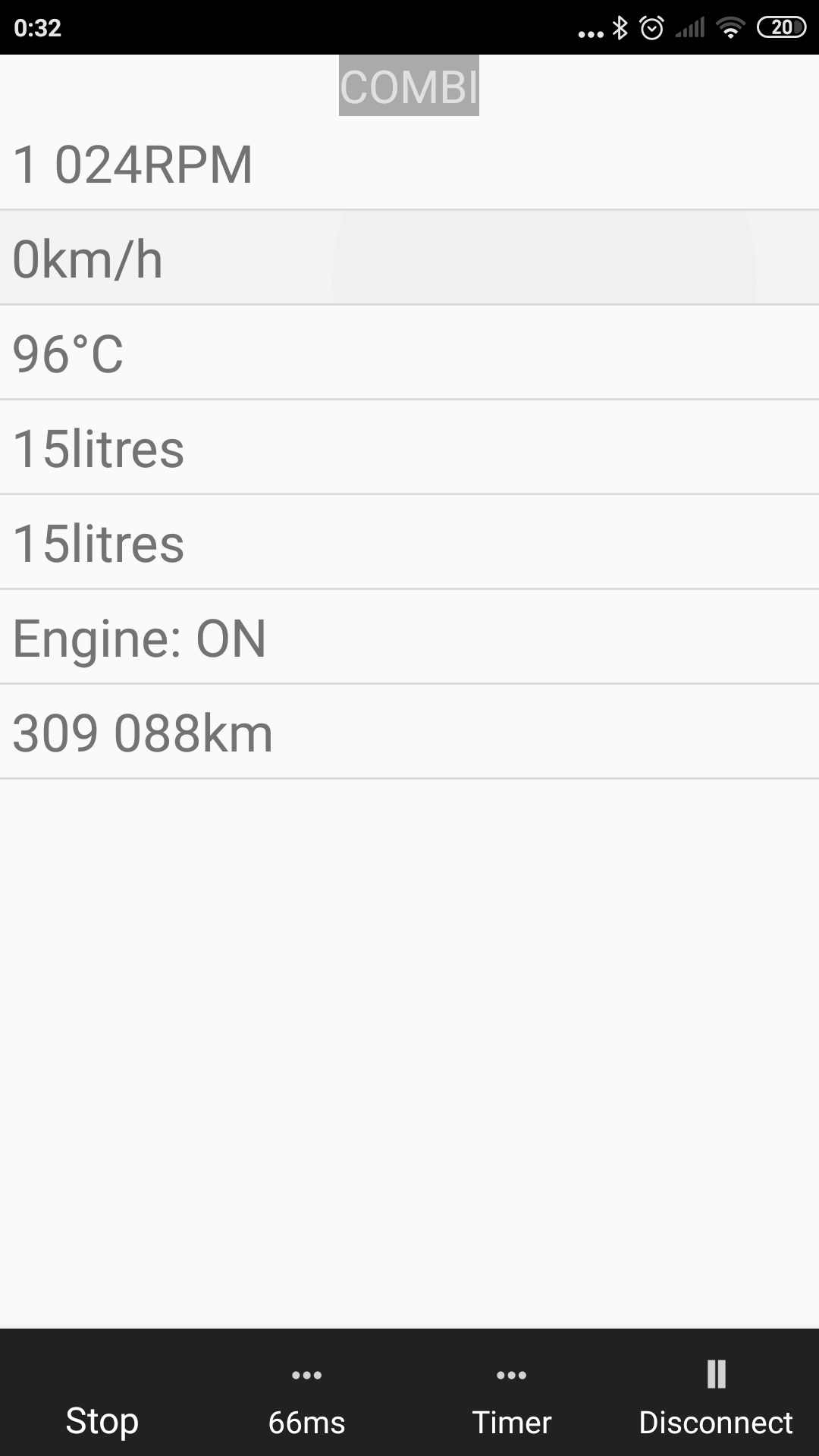
Task: Tap the Stop button
Action: click(x=102, y=1393)
